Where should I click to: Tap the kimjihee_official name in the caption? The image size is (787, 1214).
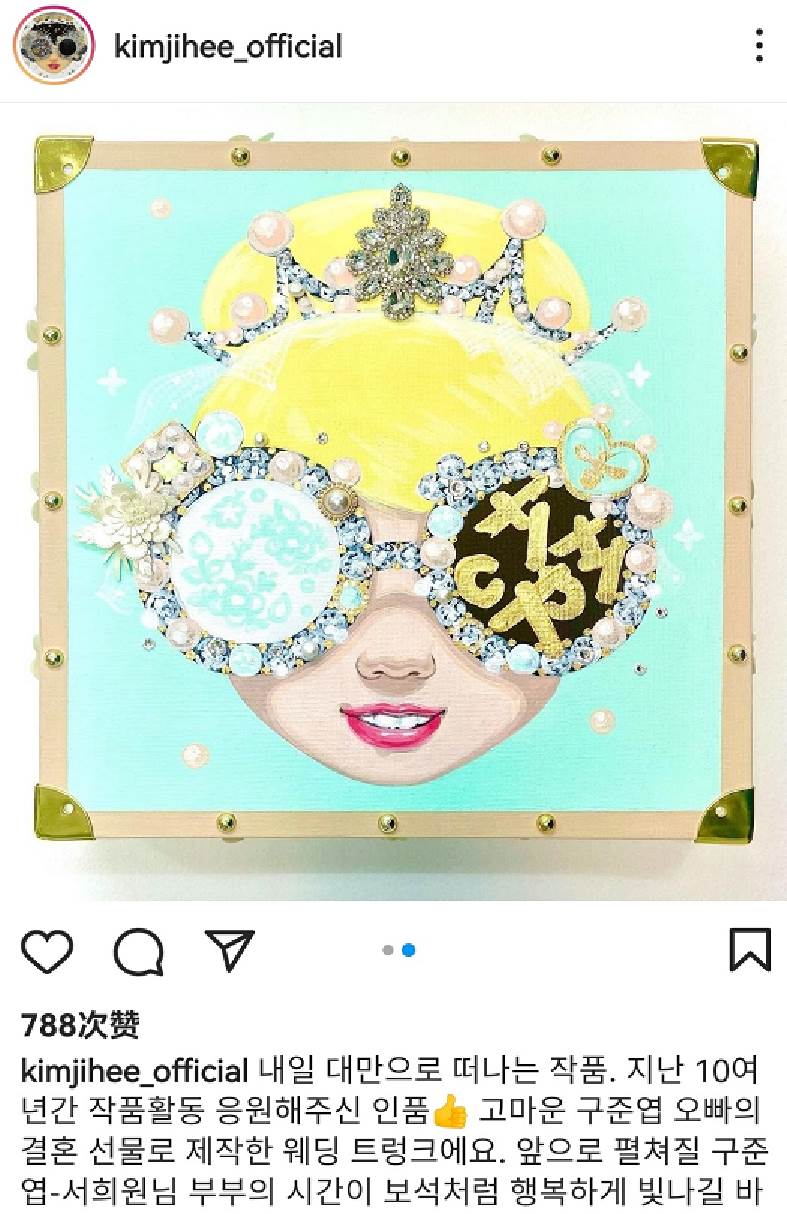[x=134, y=1072]
